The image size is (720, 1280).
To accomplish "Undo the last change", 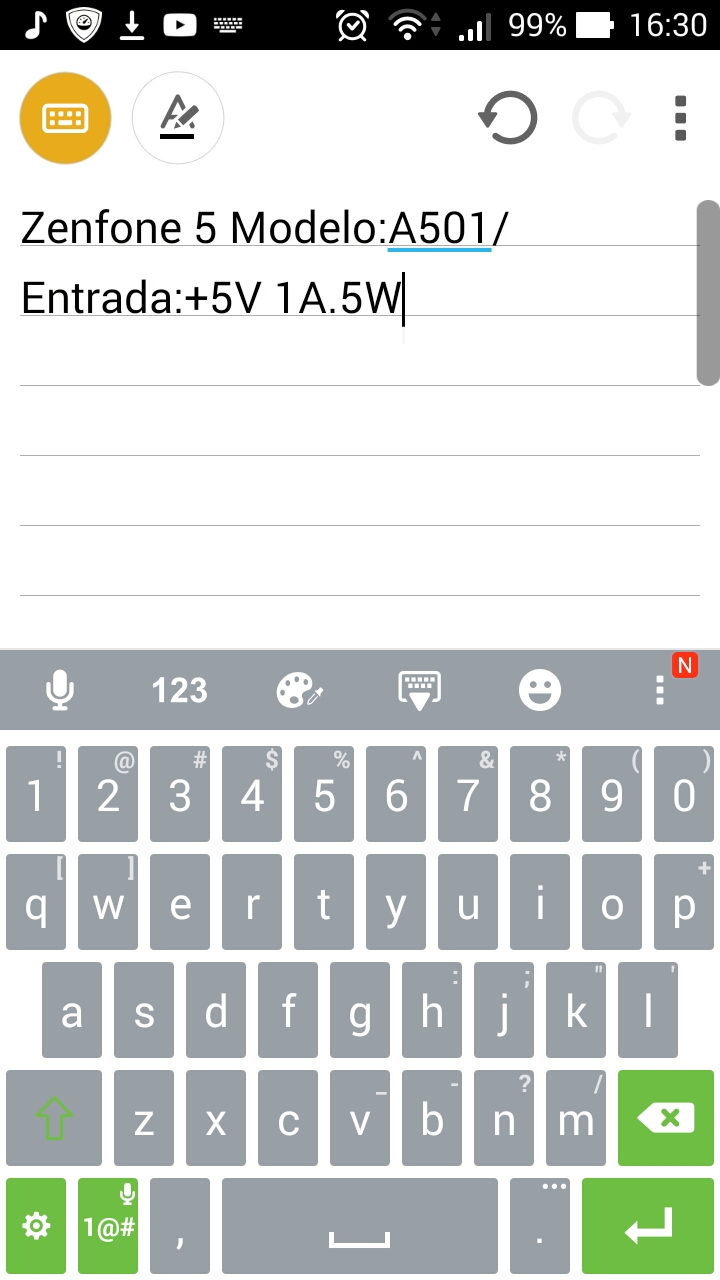I will click(x=508, y=119).
